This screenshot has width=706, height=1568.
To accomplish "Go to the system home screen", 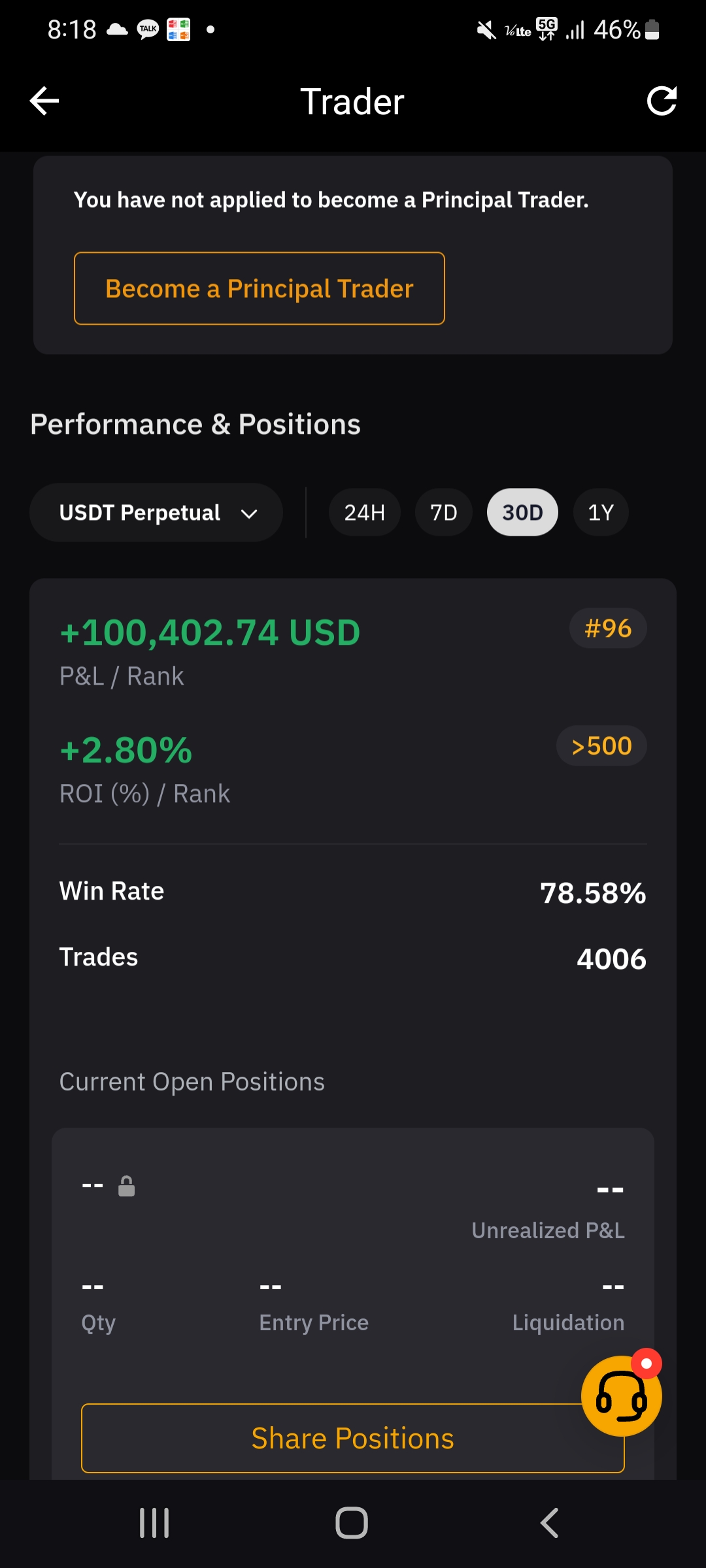I will point(352,1523).
